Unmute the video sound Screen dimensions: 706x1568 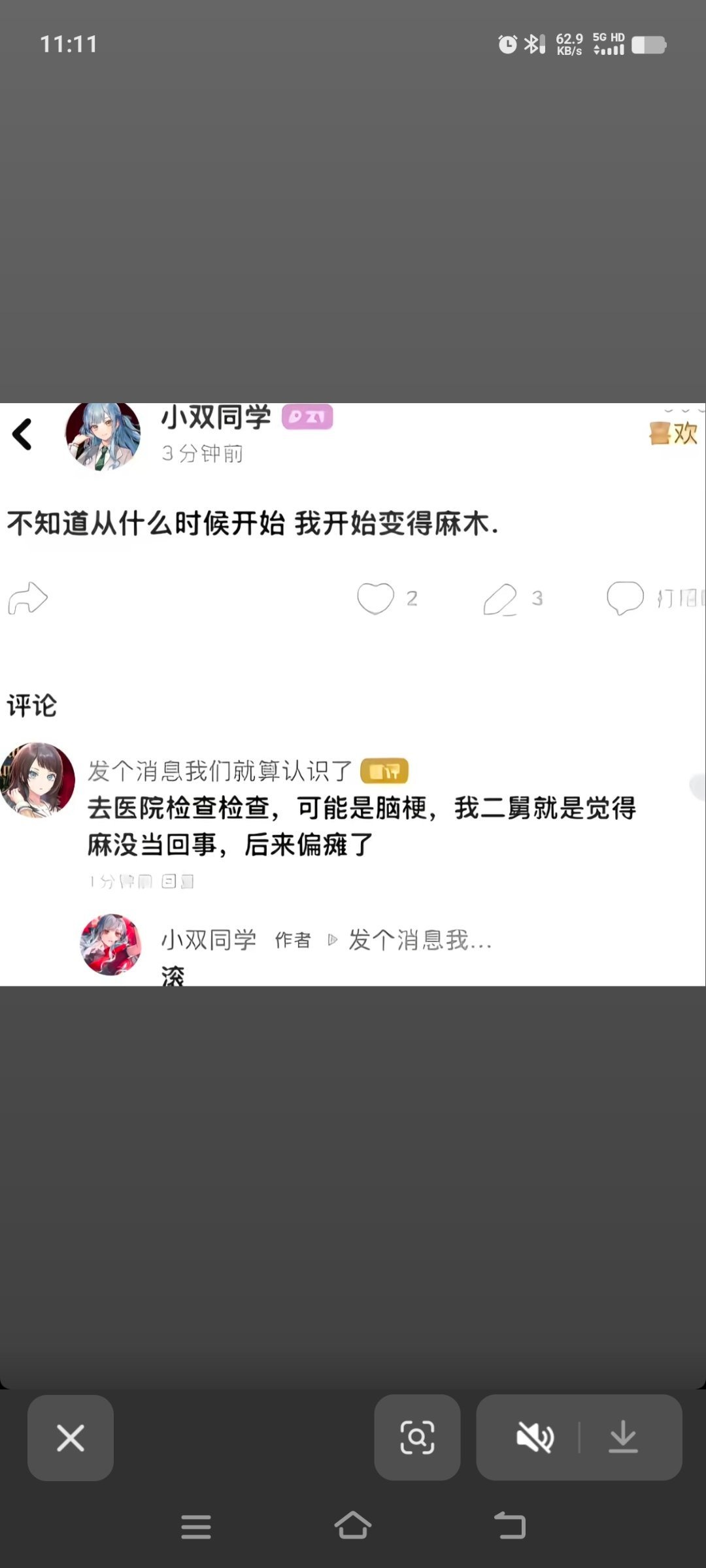pos(535,1437)
